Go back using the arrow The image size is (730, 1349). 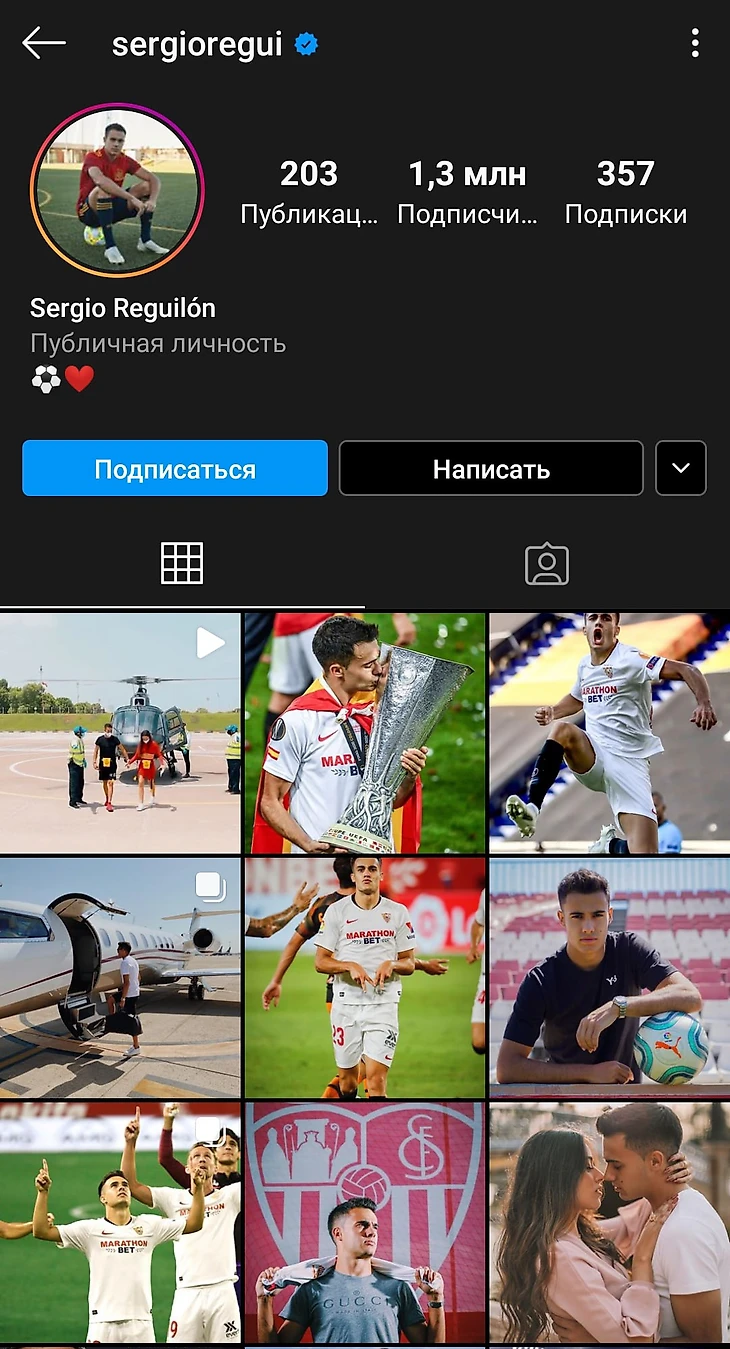coord(44,43)
